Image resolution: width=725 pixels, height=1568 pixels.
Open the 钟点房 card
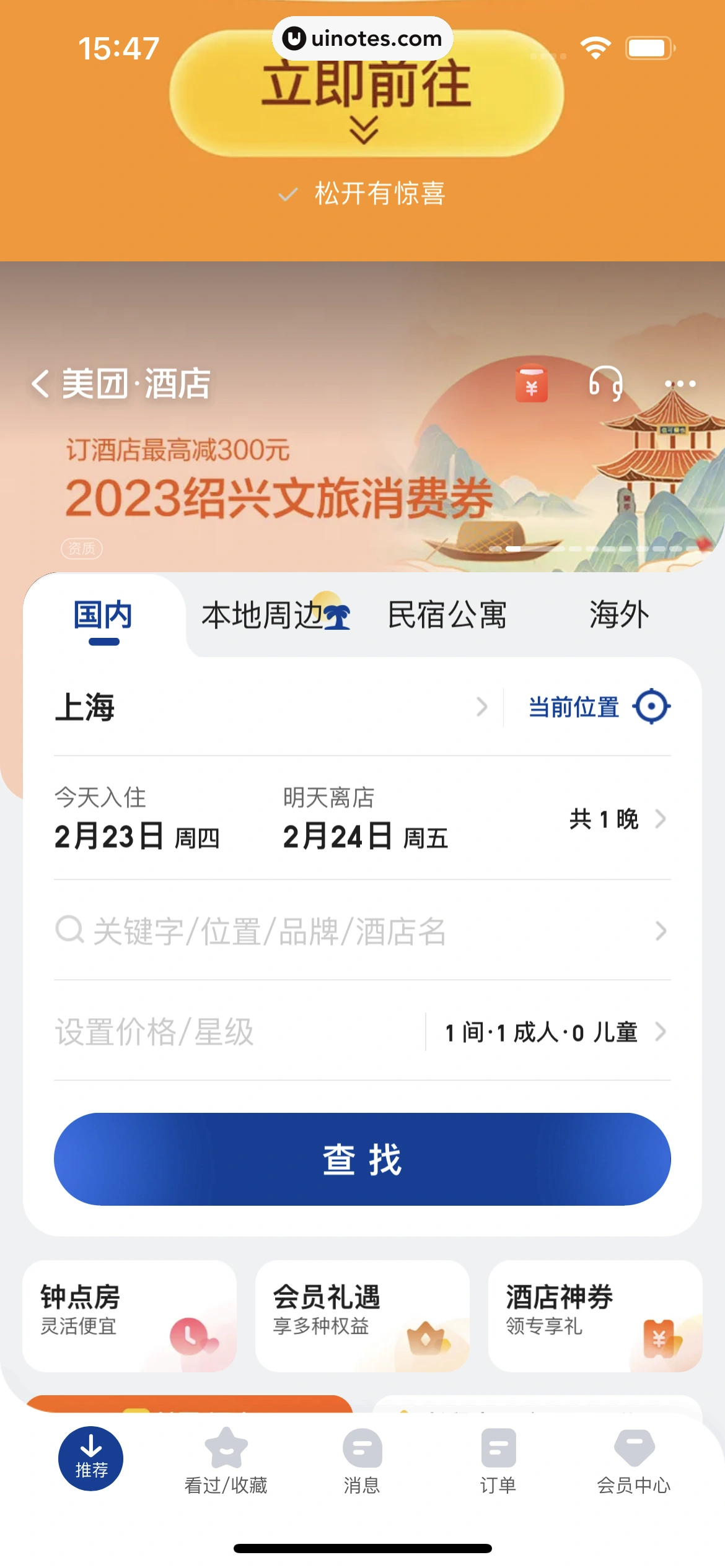tap(130, 1315)
